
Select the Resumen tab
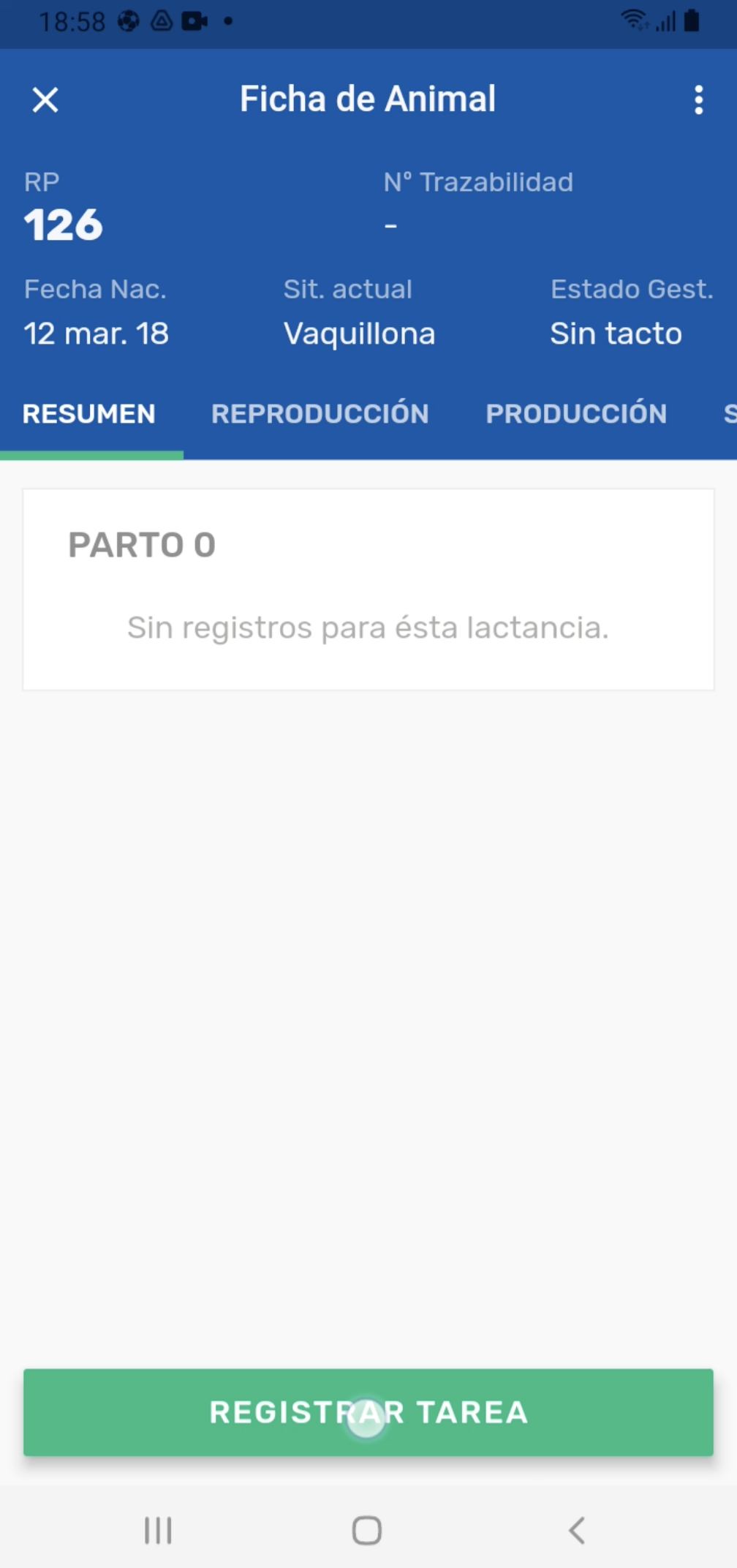click(89, 414)
